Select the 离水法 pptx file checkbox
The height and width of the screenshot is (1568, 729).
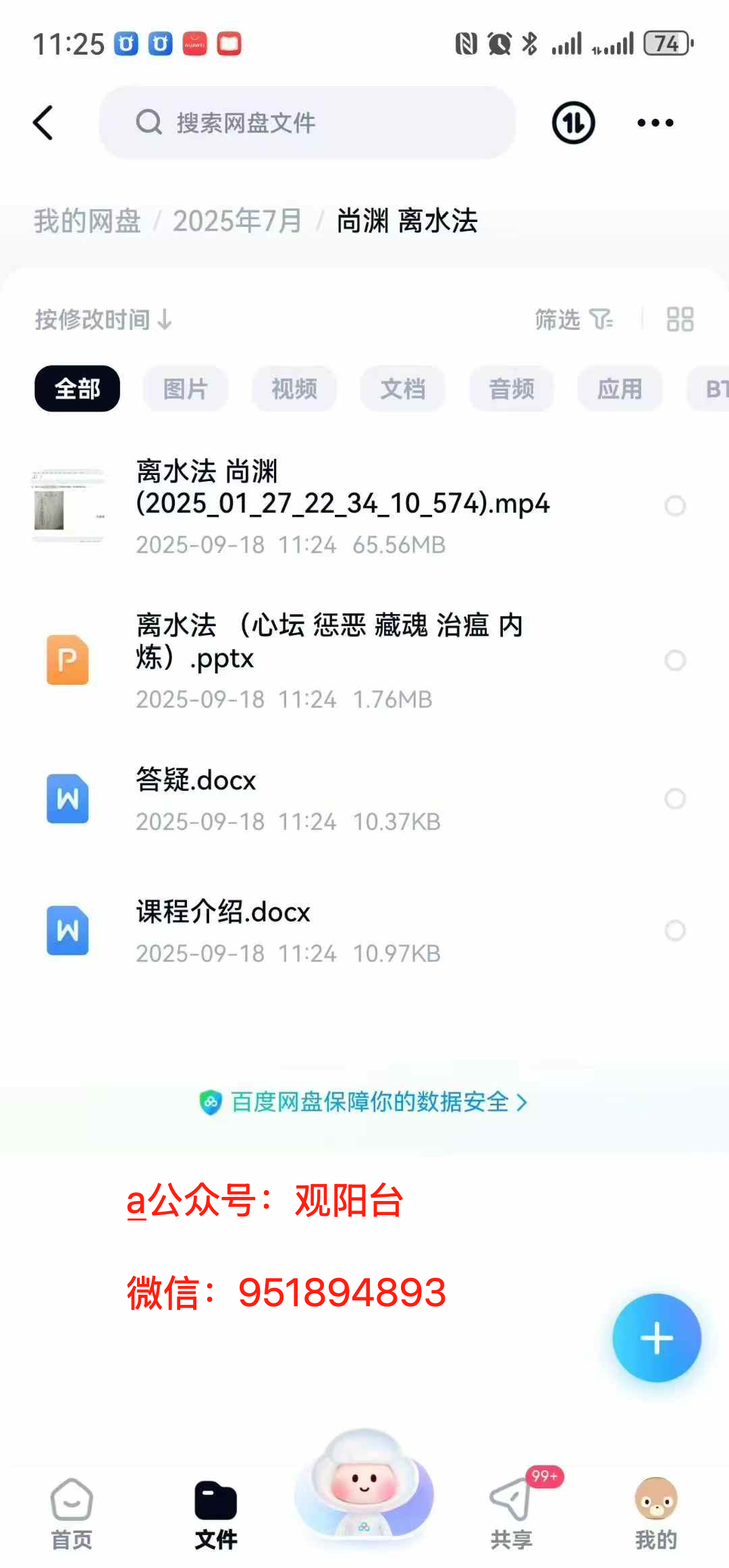(675, 661)
